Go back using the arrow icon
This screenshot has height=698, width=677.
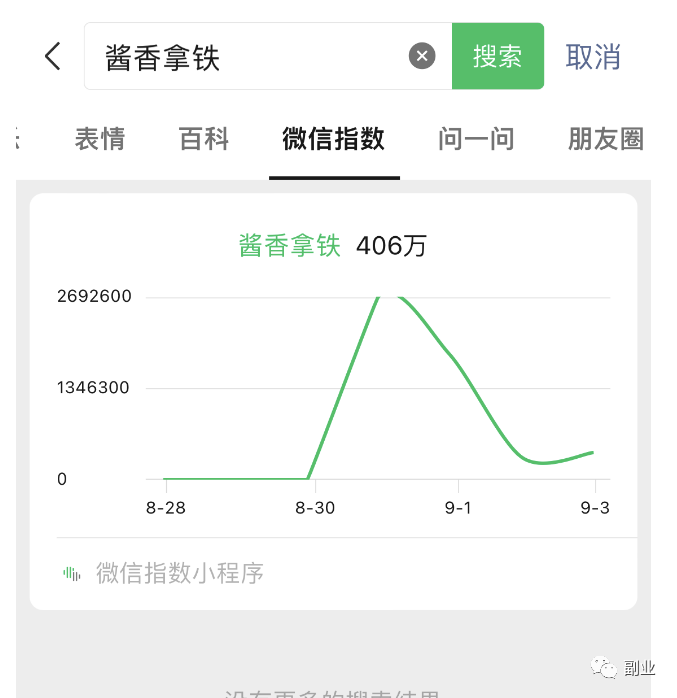tap(53, 56)
